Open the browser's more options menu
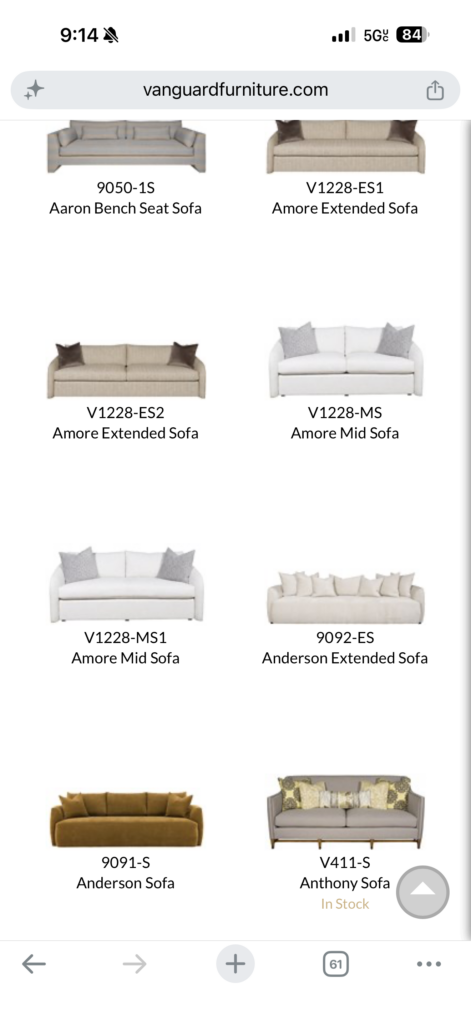 point(429,964)
